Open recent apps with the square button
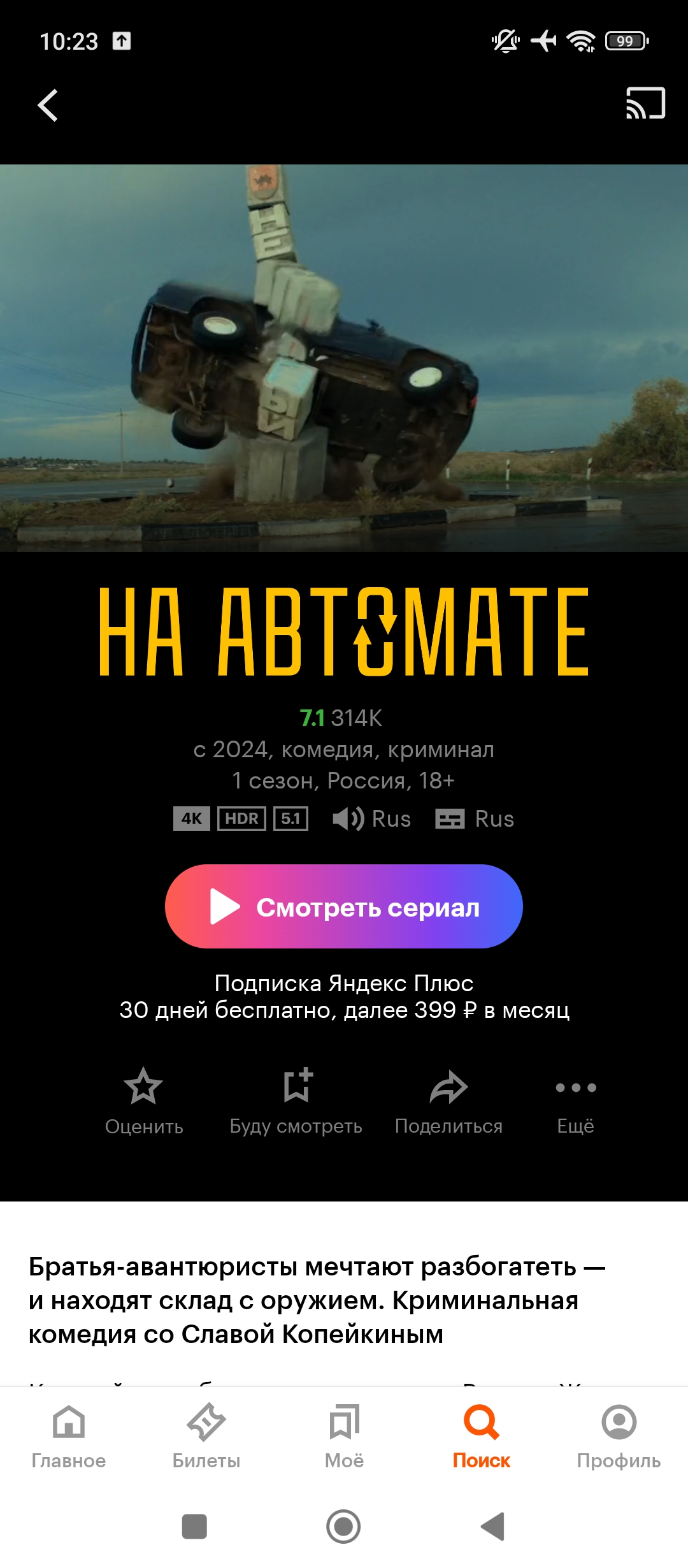Screen dimensions: 688x1568 point(194,1527)
